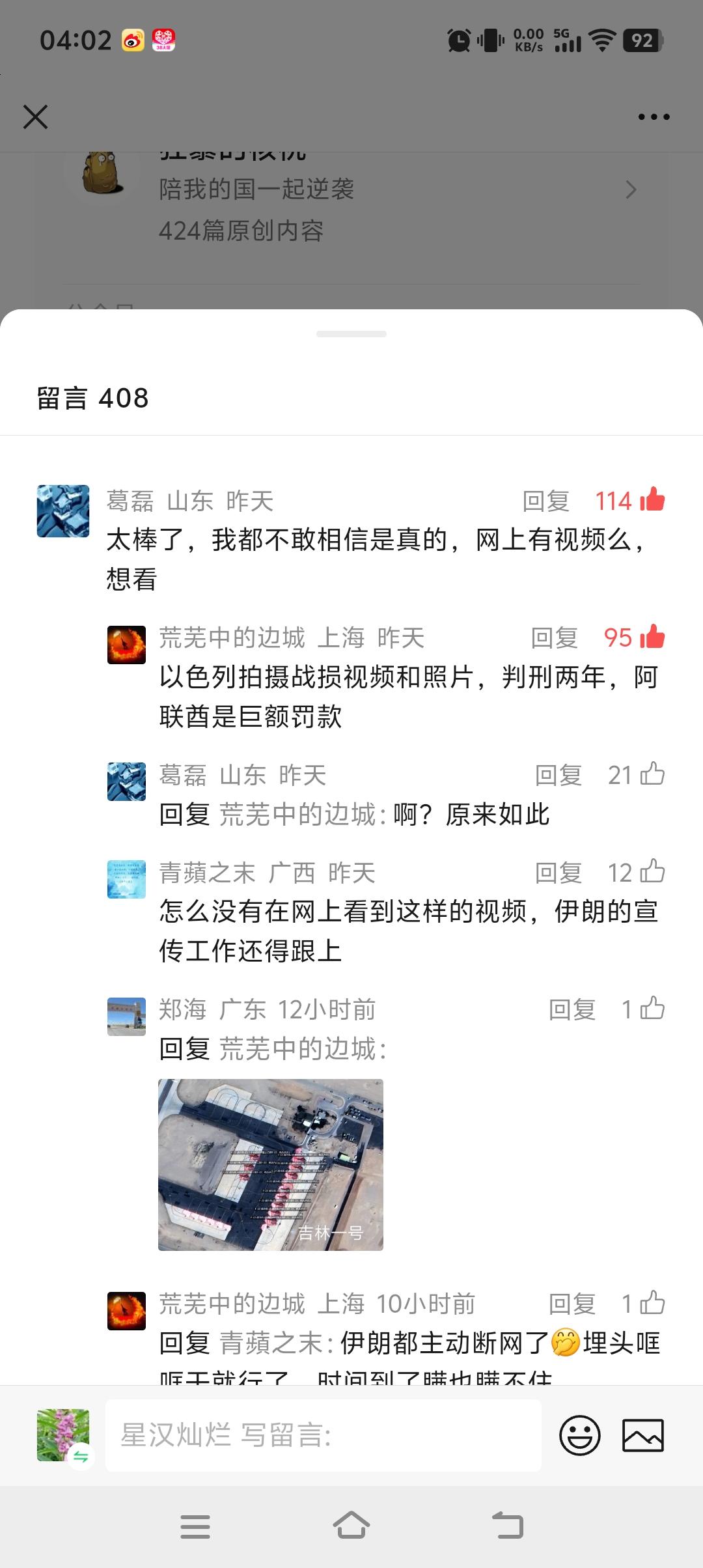Open the three-dot options menu
Image resolution: width=703 pixels, height=1568 pixels.
click(654, 116)
